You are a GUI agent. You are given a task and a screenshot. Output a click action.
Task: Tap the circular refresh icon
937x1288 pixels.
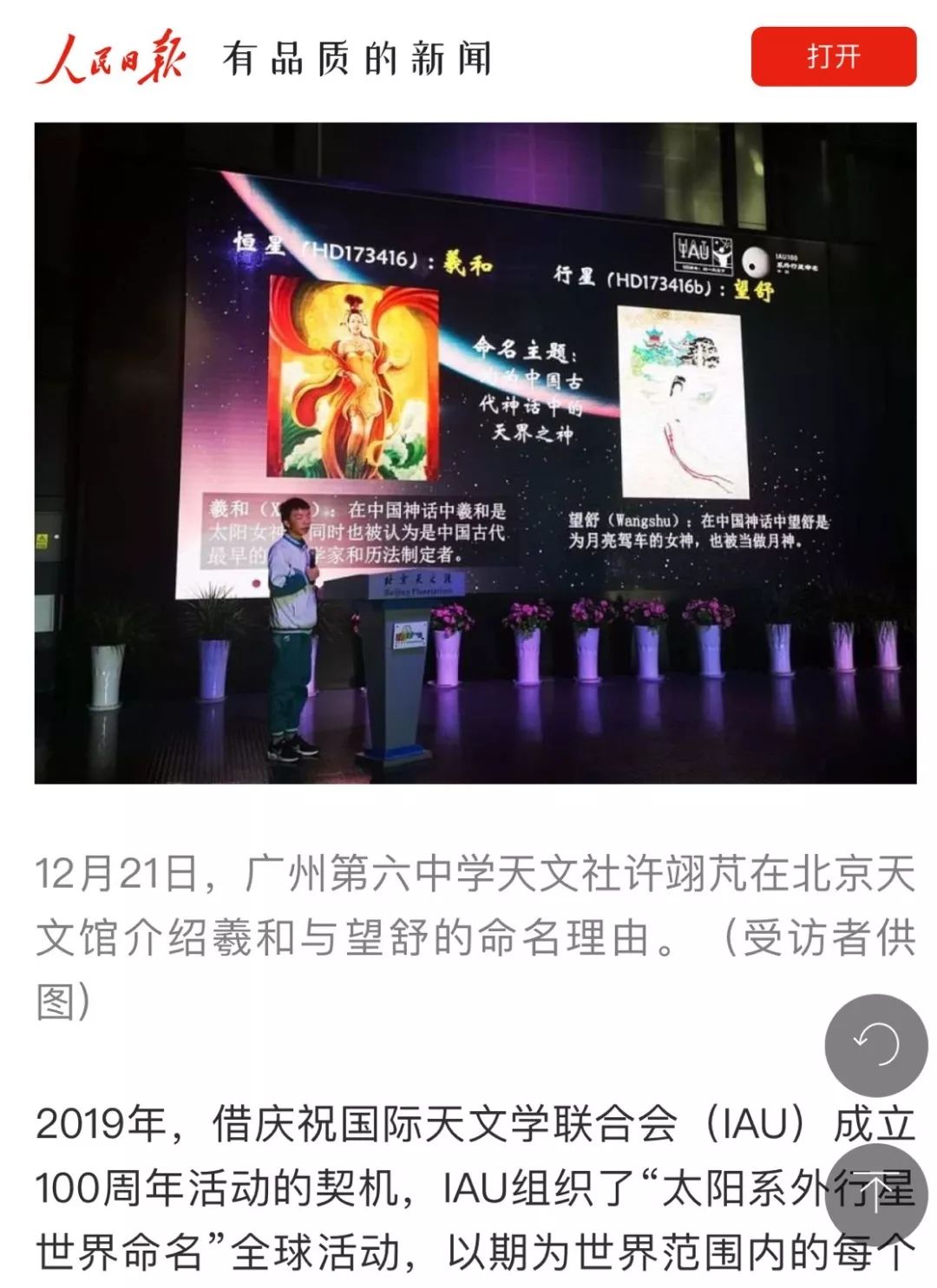pyautogui.click(x=875, y=1046)
